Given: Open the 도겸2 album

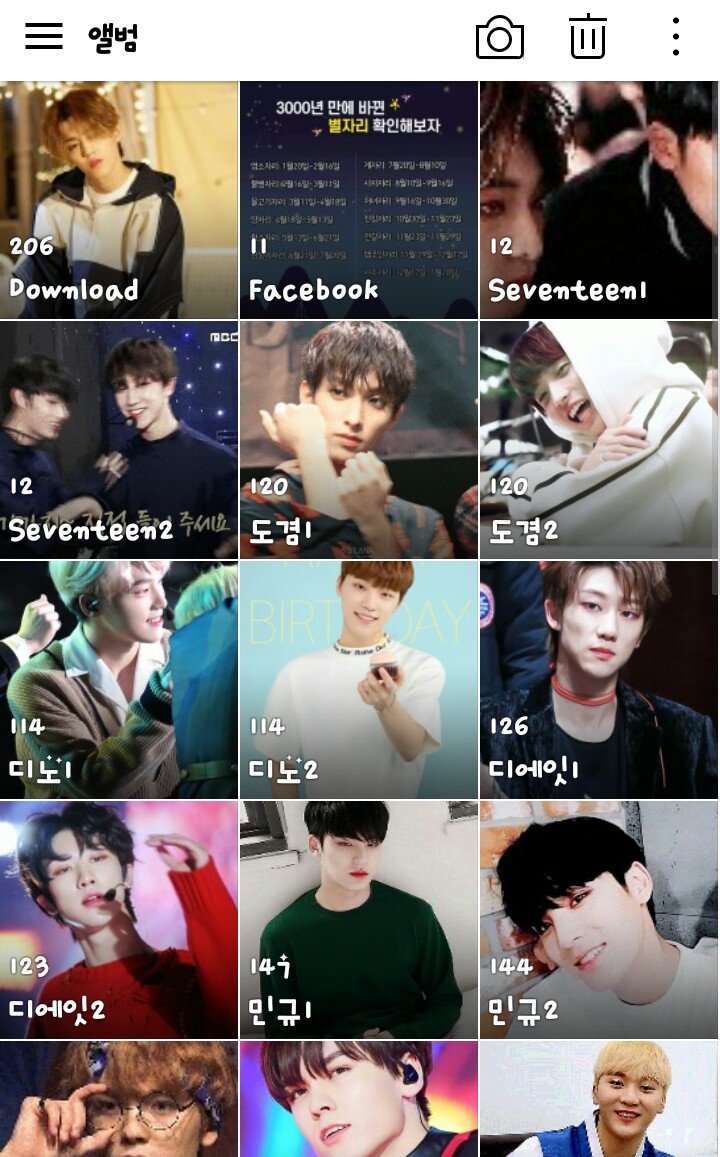Looking at the screenshot, I should tap(599, 440).
